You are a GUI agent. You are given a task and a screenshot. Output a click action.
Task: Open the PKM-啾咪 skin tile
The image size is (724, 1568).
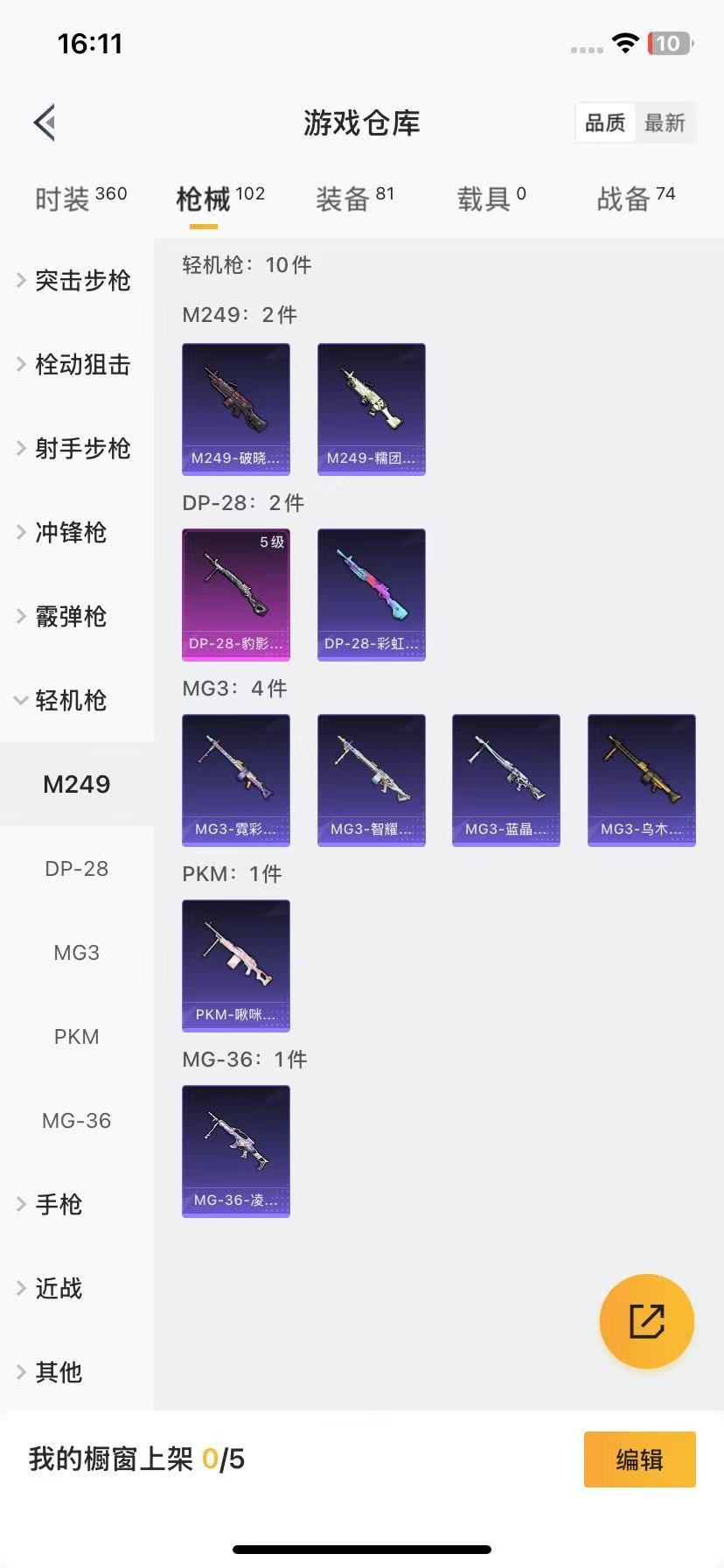[236, 965]
